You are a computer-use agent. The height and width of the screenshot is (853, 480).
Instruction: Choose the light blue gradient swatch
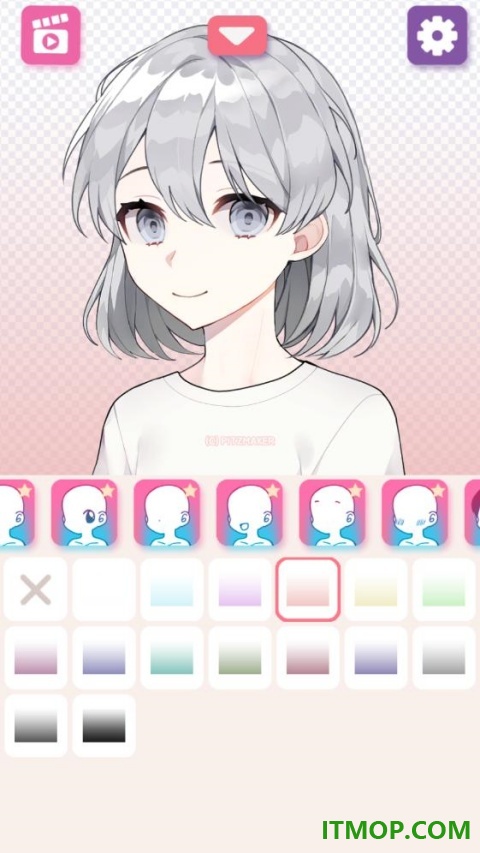point(172,590)
